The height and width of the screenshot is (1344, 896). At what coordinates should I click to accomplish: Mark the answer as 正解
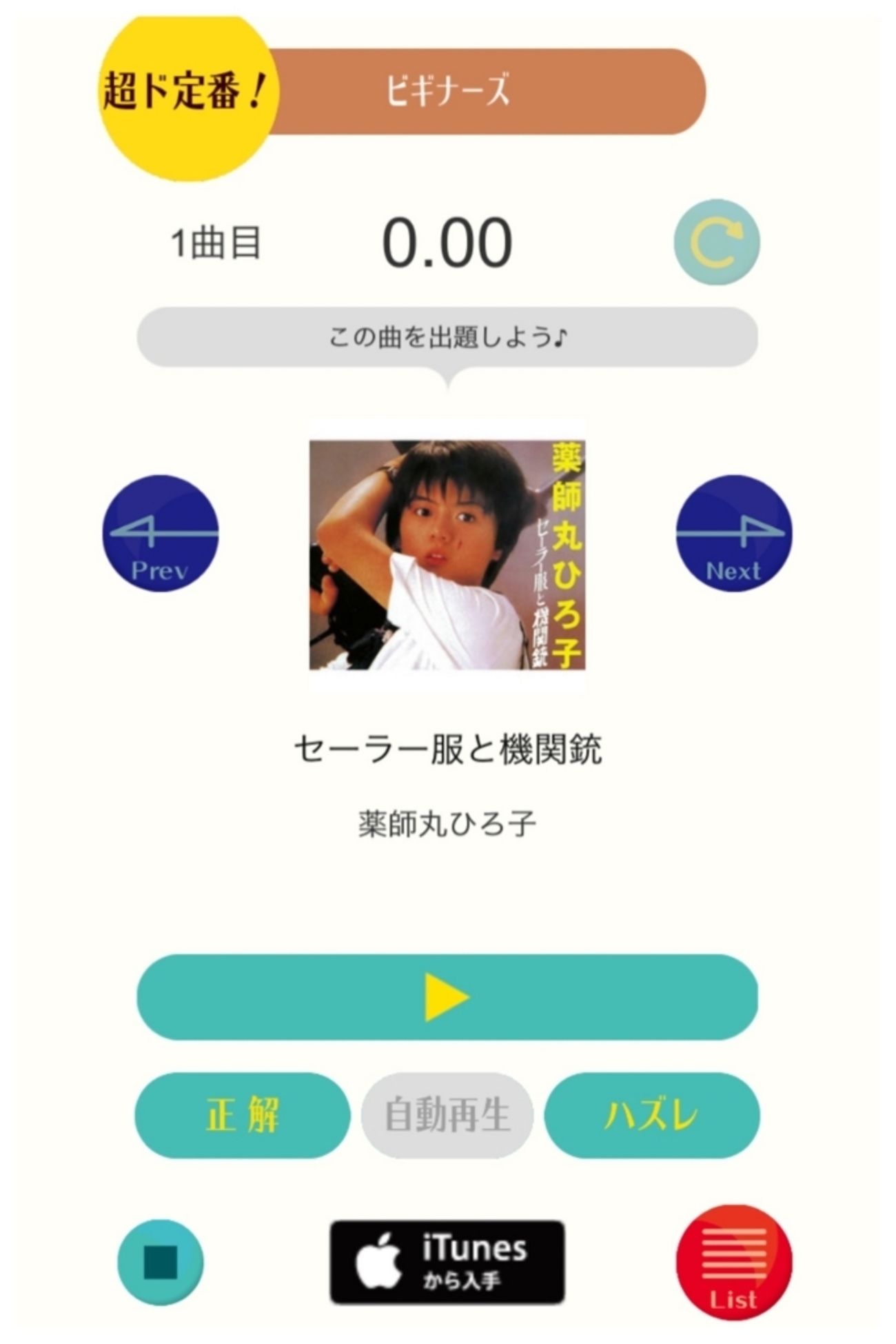(x=242, y=1115)
